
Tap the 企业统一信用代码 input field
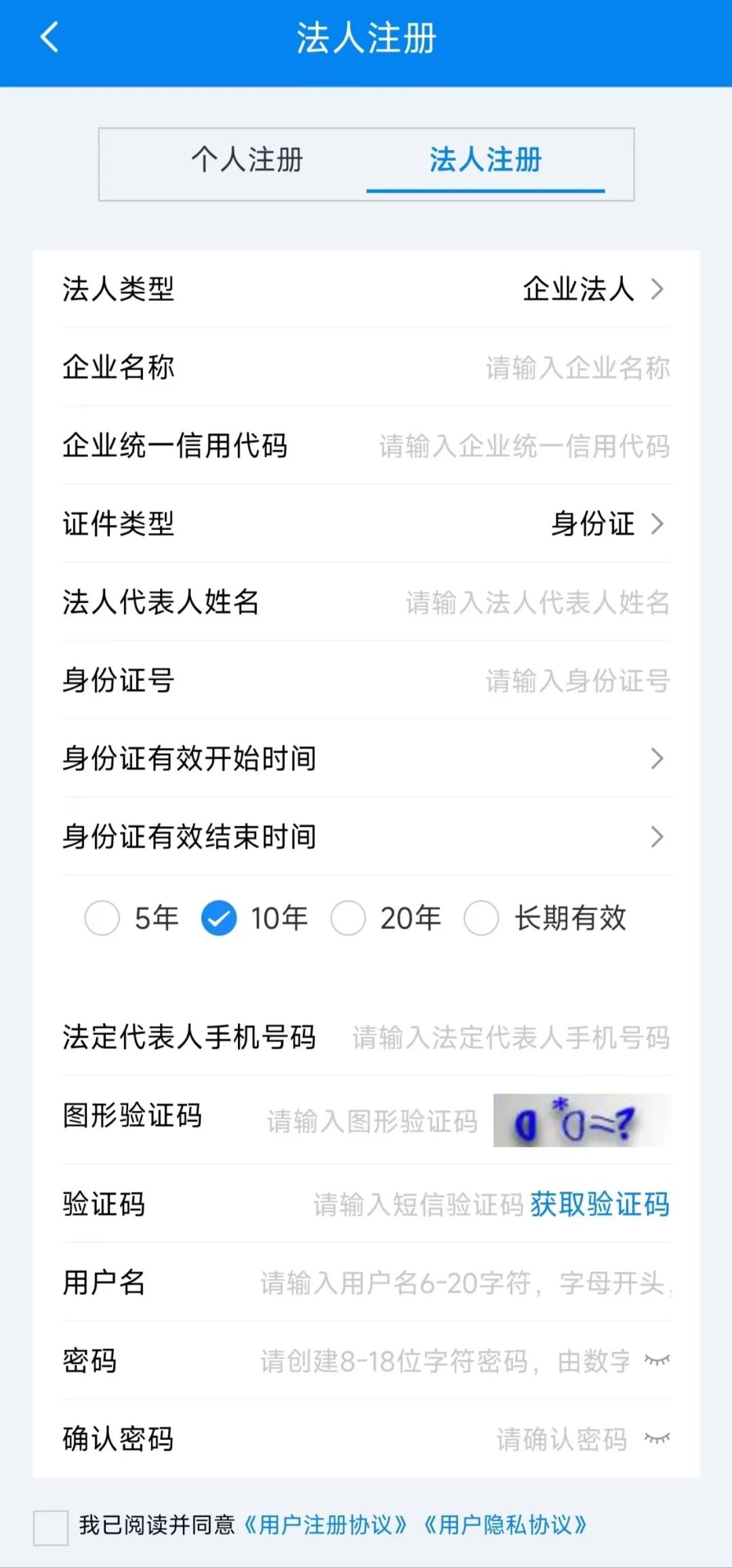tap(523, 447)
